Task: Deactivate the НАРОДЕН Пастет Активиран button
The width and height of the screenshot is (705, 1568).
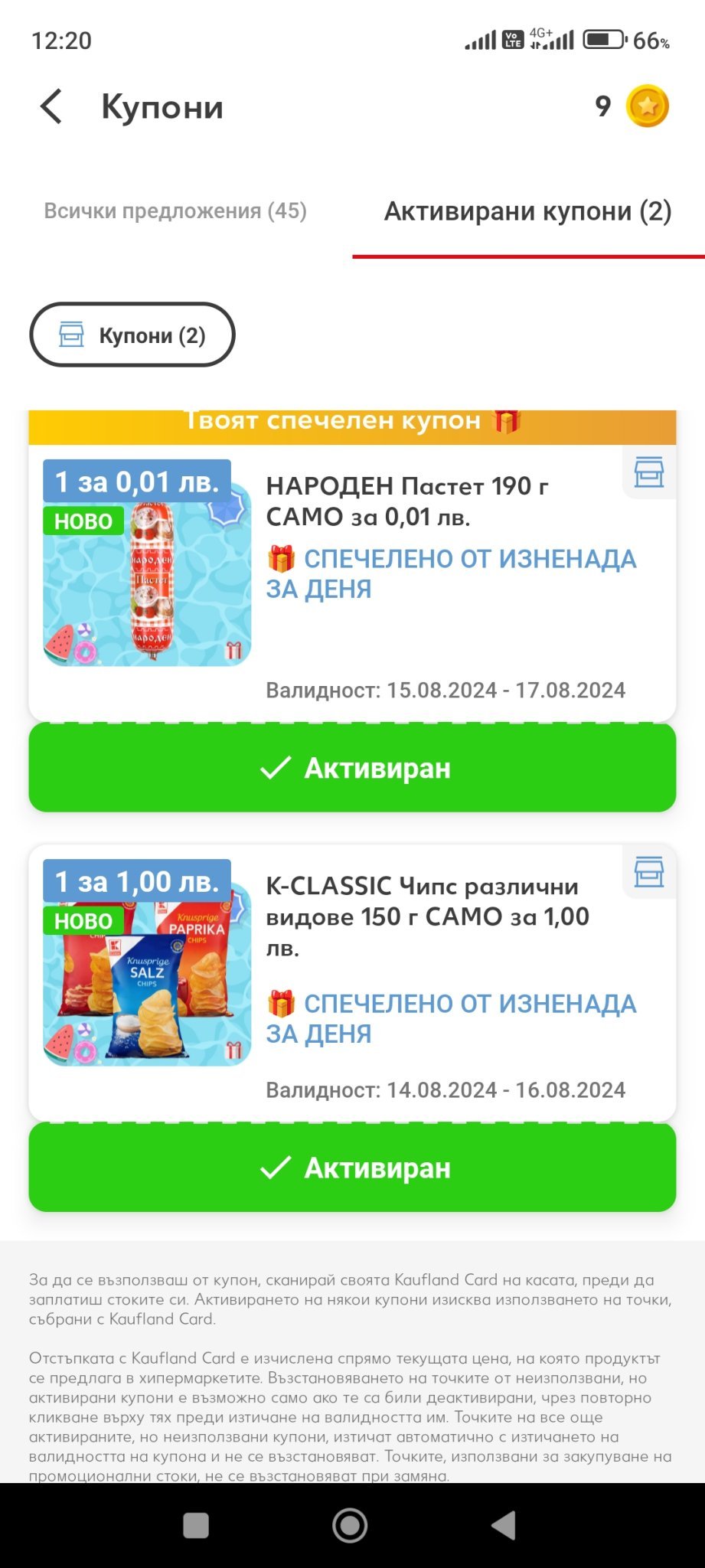Action: tap(352, 767)
